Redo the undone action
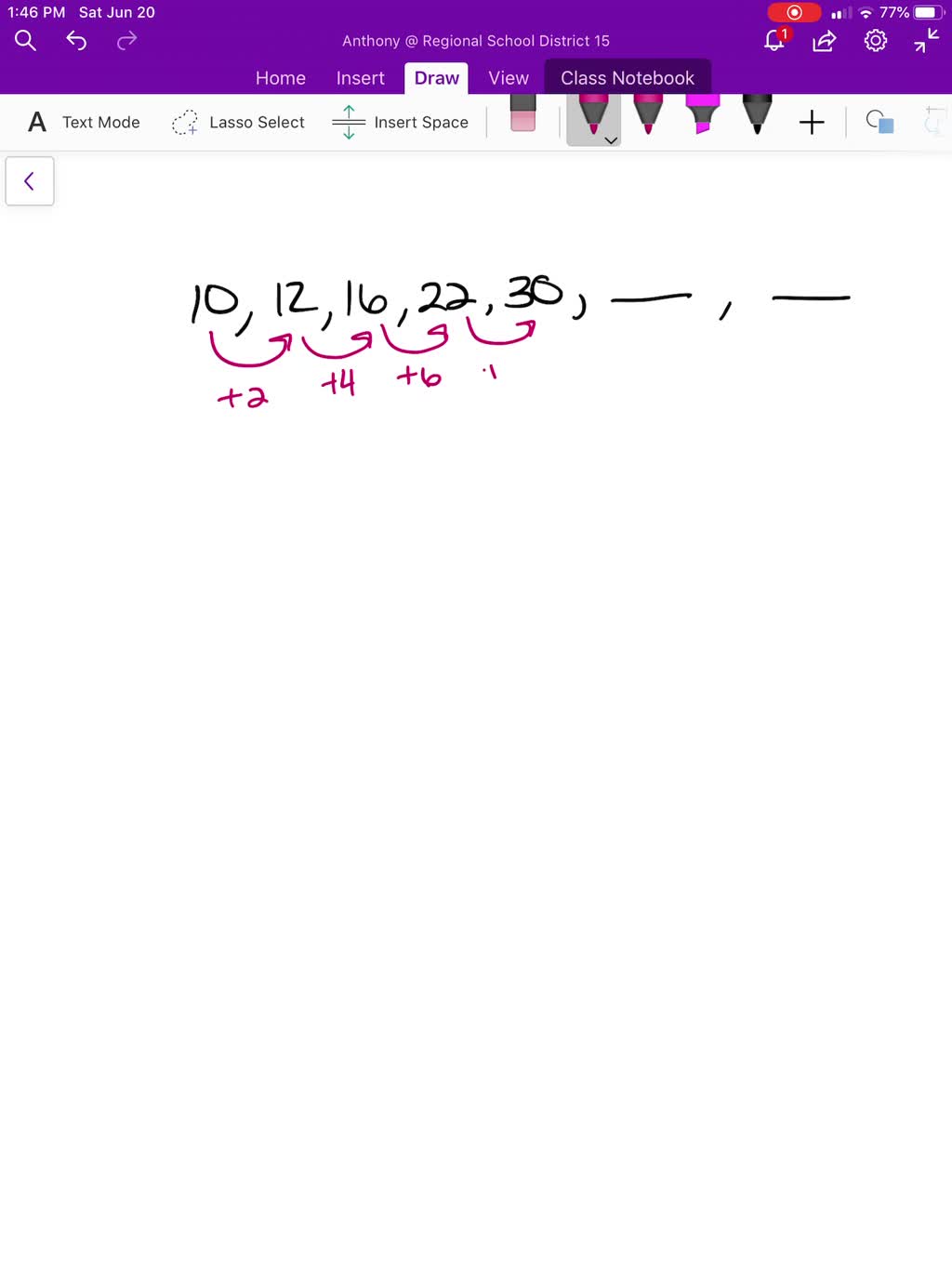The image size is (952, 1270). coord(126,40)
